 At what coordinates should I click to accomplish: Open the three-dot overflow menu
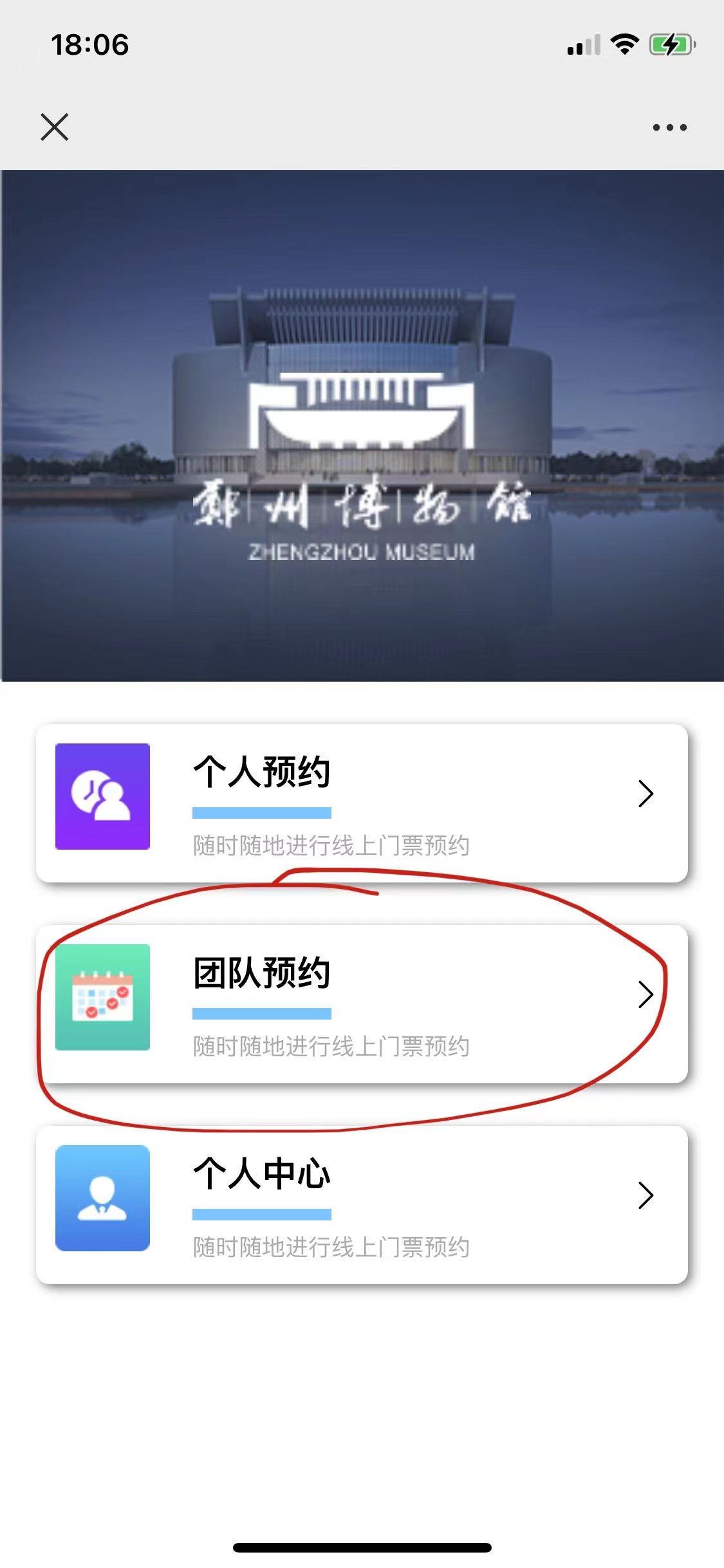(669, 127)
